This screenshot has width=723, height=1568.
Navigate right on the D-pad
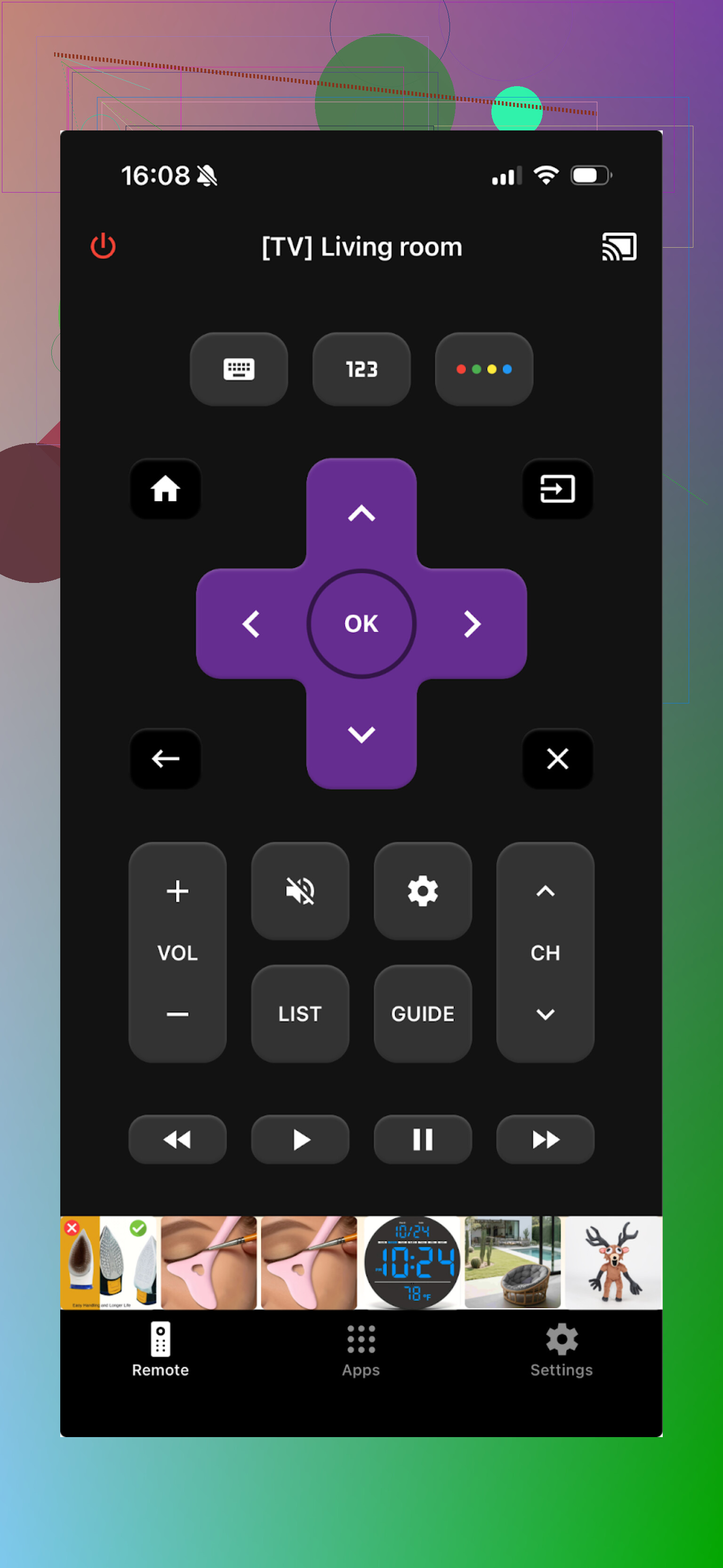(x=472, y=623)
